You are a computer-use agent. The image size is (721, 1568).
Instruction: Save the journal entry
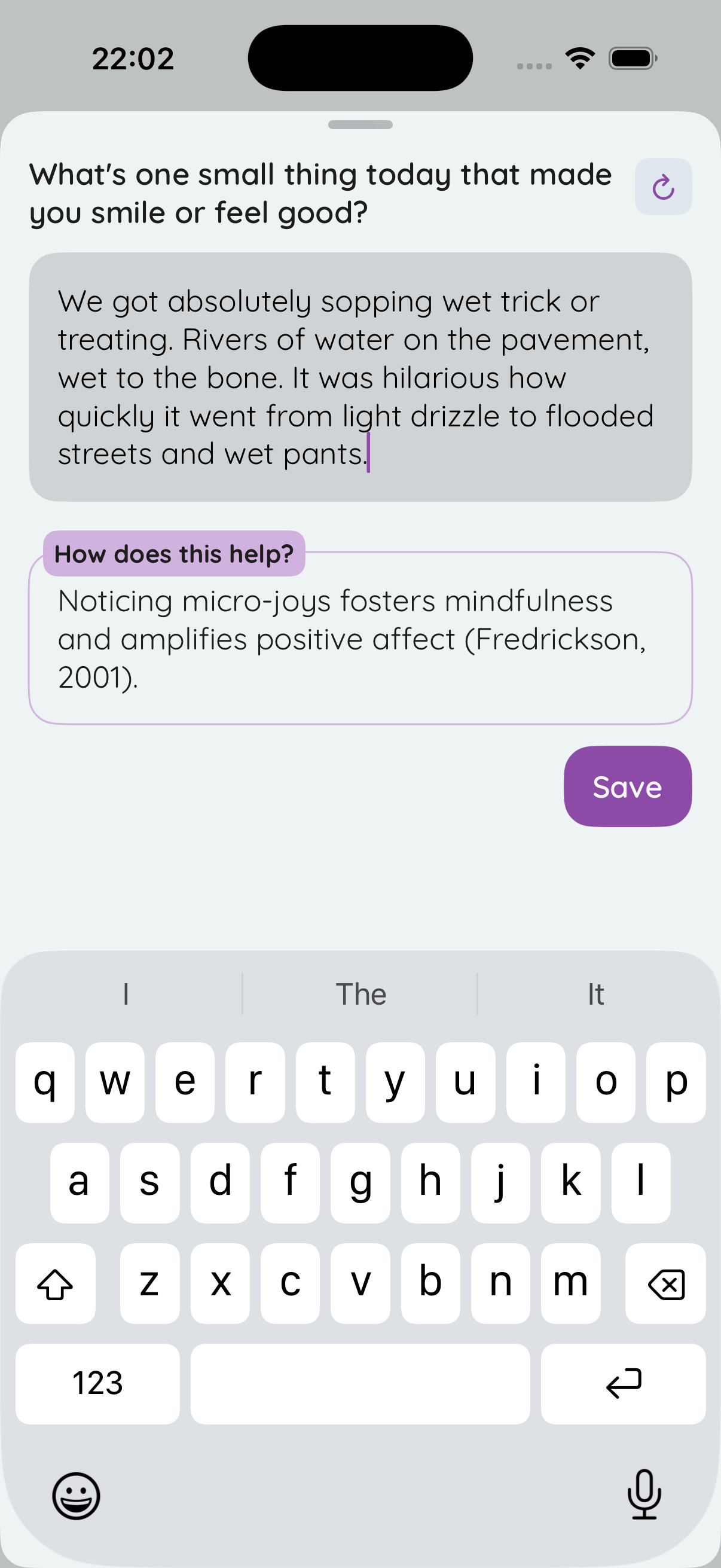point(627,786)
